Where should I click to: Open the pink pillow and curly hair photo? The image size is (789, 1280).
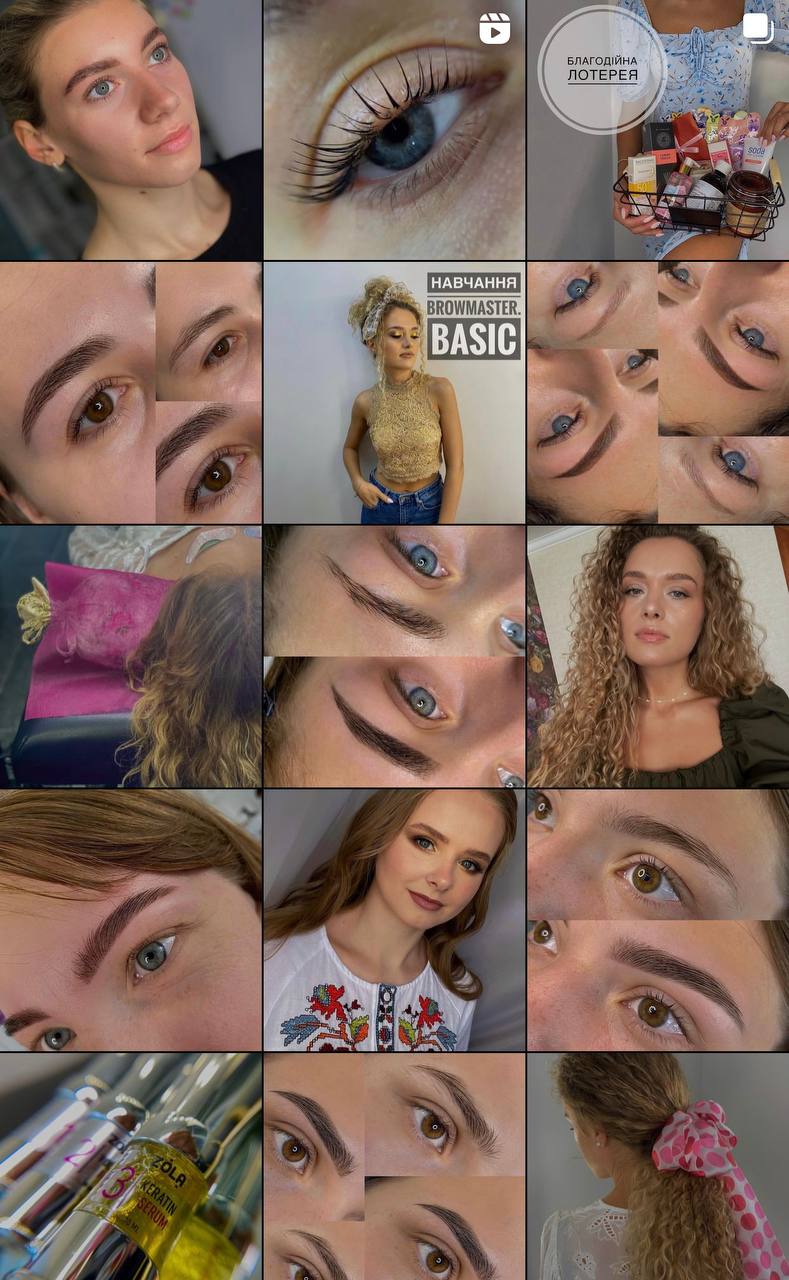pyautogui.click(x=130, y=657)
